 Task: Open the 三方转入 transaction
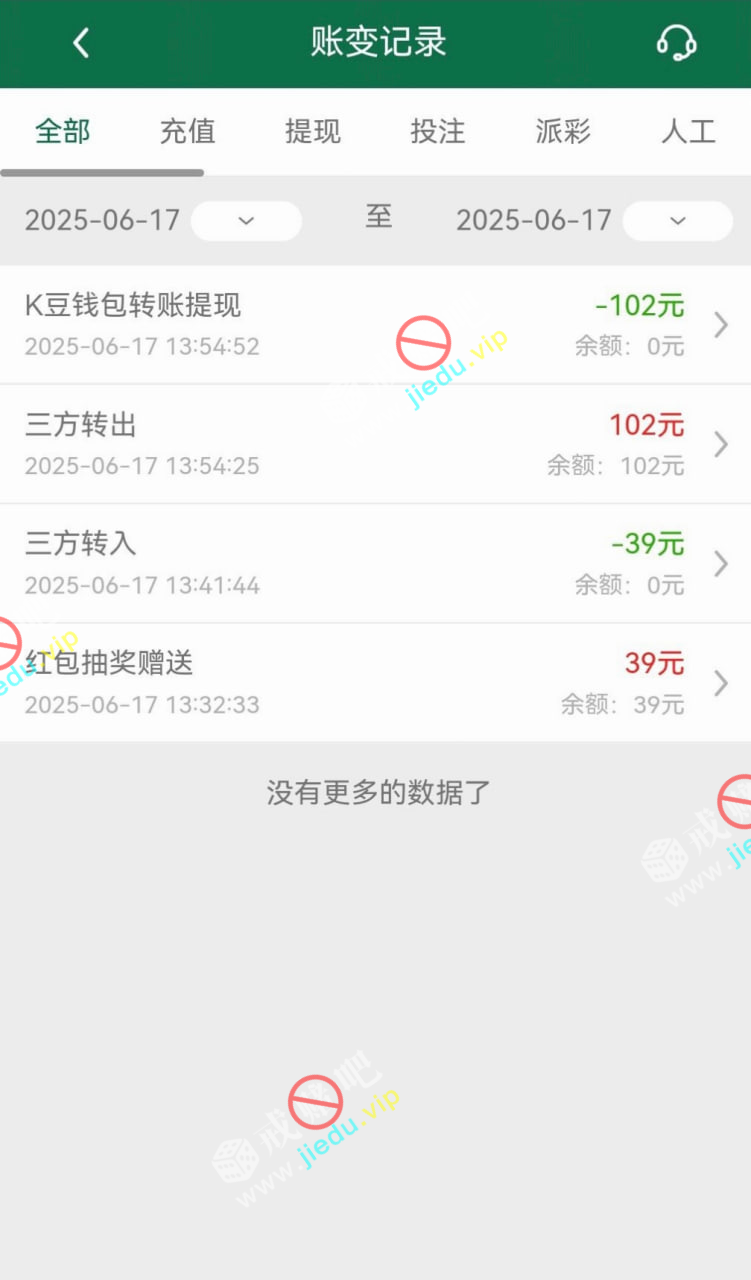click(x=375, y=563)
